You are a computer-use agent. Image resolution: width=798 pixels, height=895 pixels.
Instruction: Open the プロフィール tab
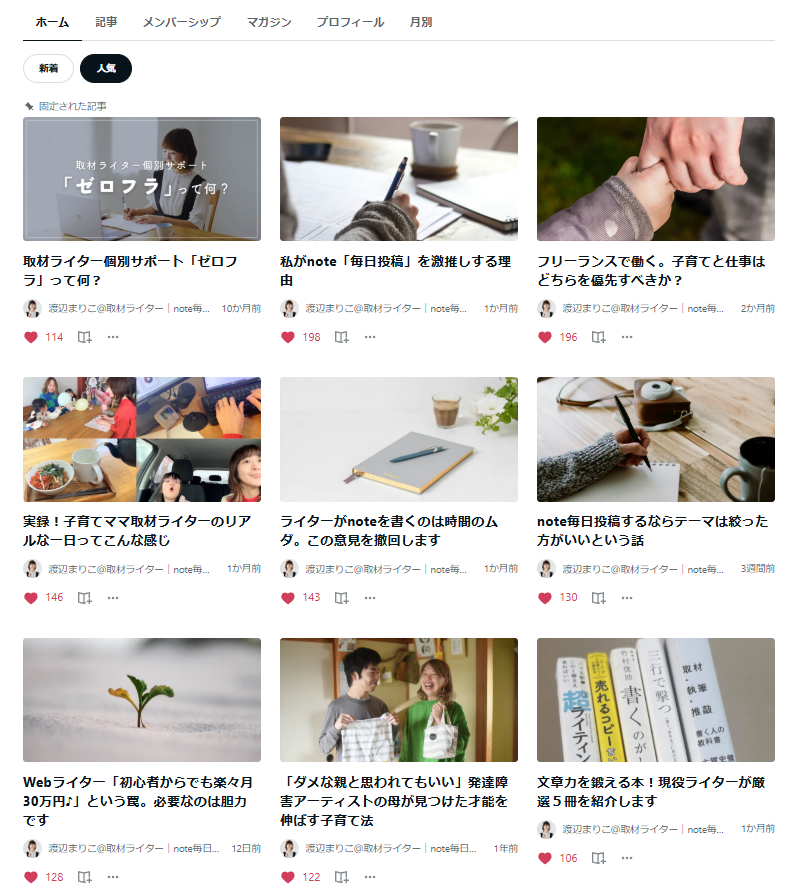350,22
